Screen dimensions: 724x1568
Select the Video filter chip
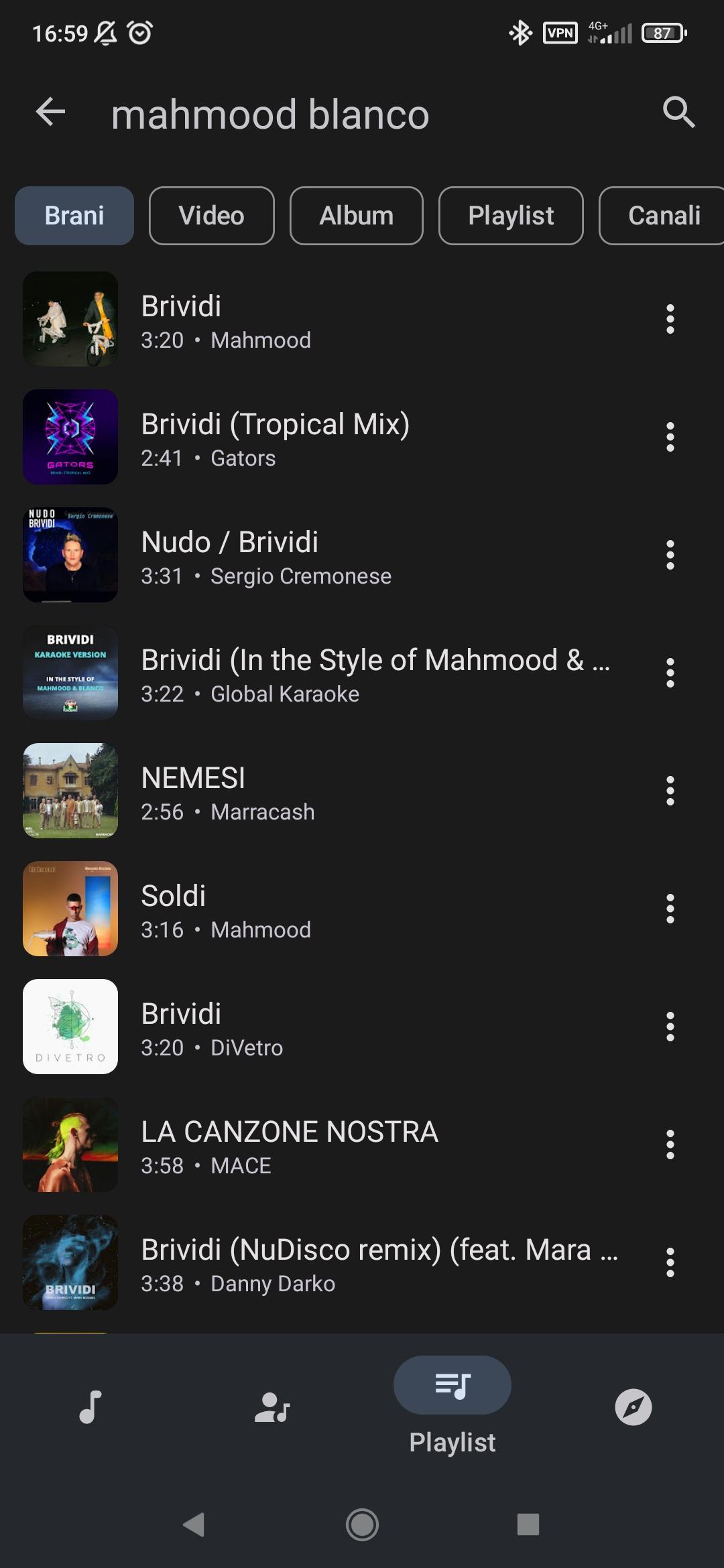tap(212, 216)
